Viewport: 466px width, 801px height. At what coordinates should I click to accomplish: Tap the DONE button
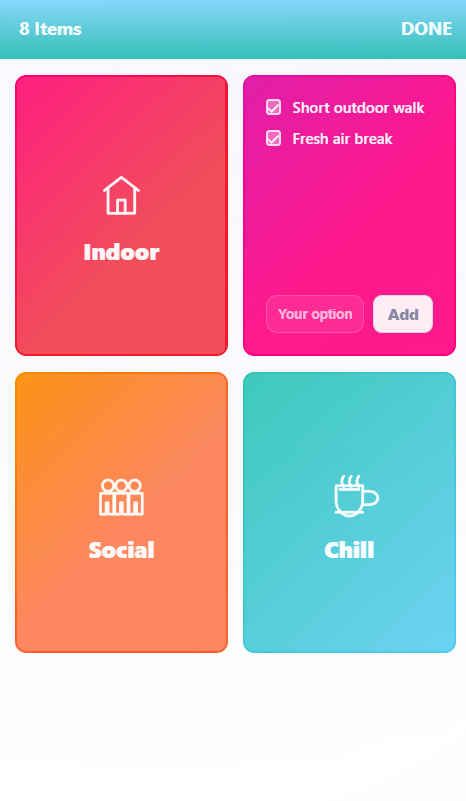[426, 29]
